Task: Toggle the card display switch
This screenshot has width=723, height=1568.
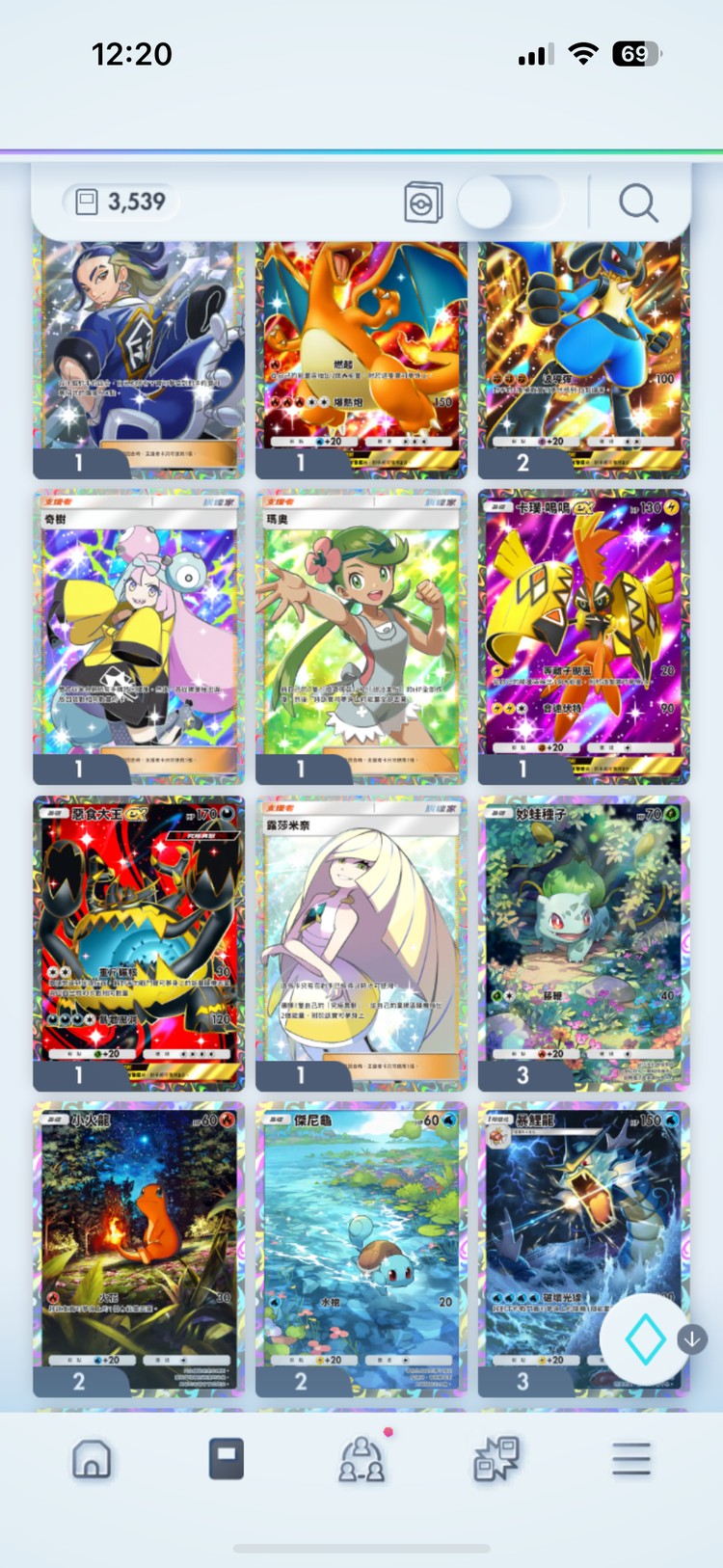Action: coord(509,203)
